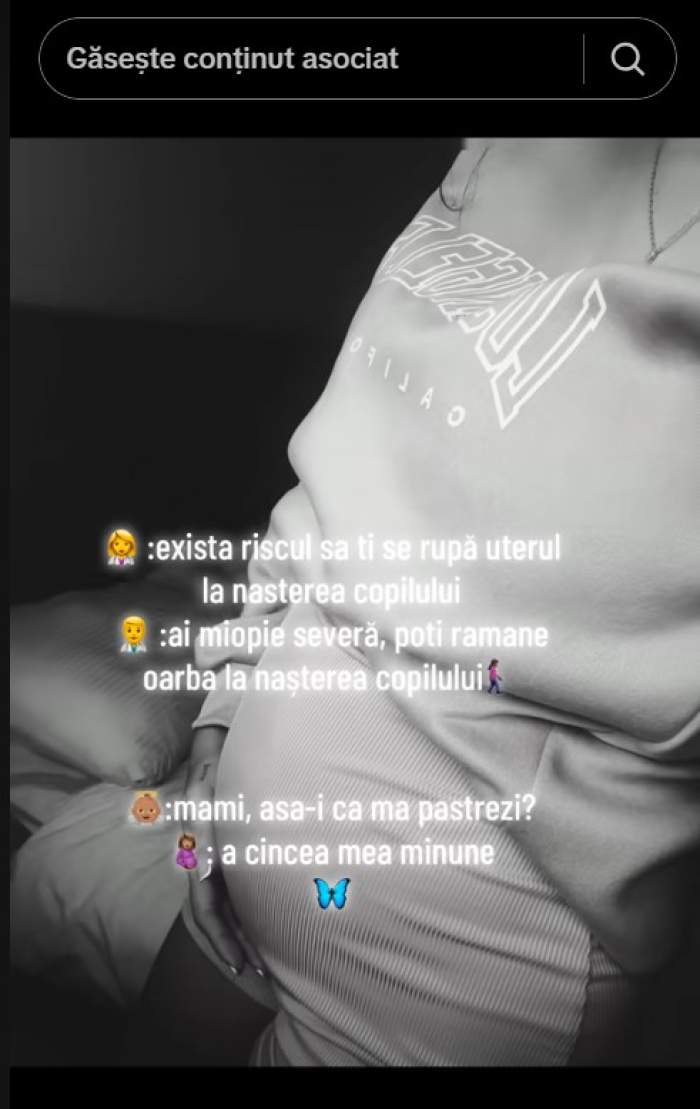Open the 'Găsește conținut asociat' search field

(x=300, y=59)
